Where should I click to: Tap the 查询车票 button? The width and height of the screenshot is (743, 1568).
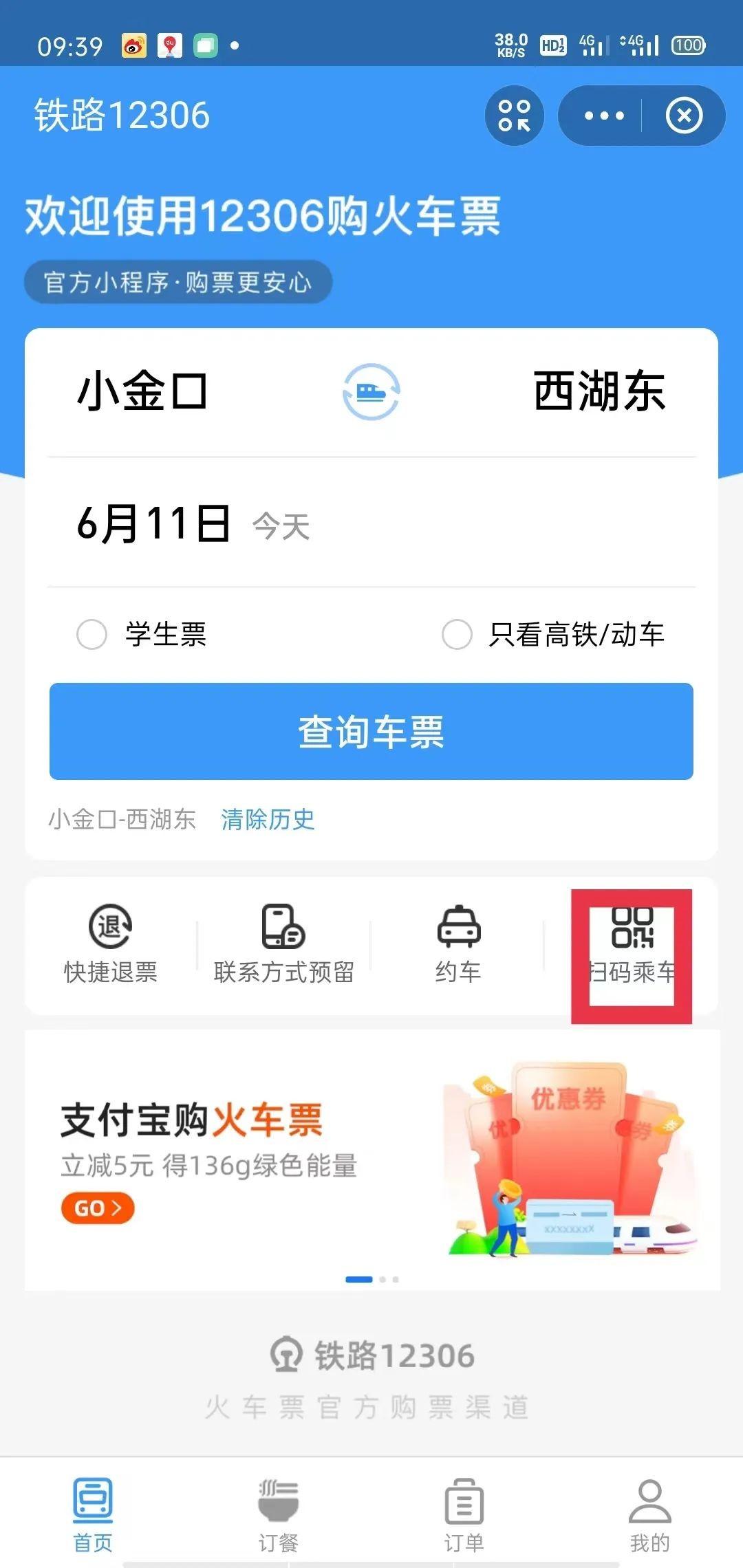point(371,731)
